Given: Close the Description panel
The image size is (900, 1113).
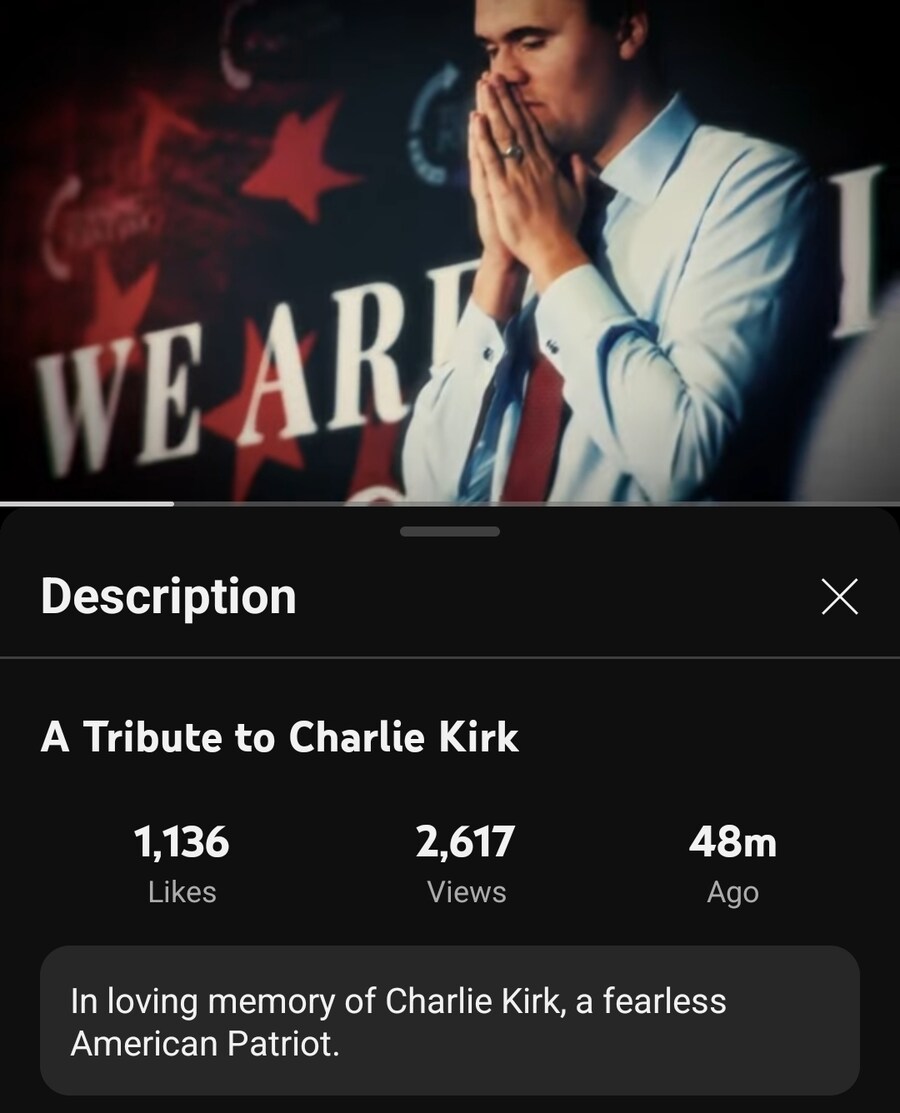Looking at the screenshot, I should pos(839,597).
